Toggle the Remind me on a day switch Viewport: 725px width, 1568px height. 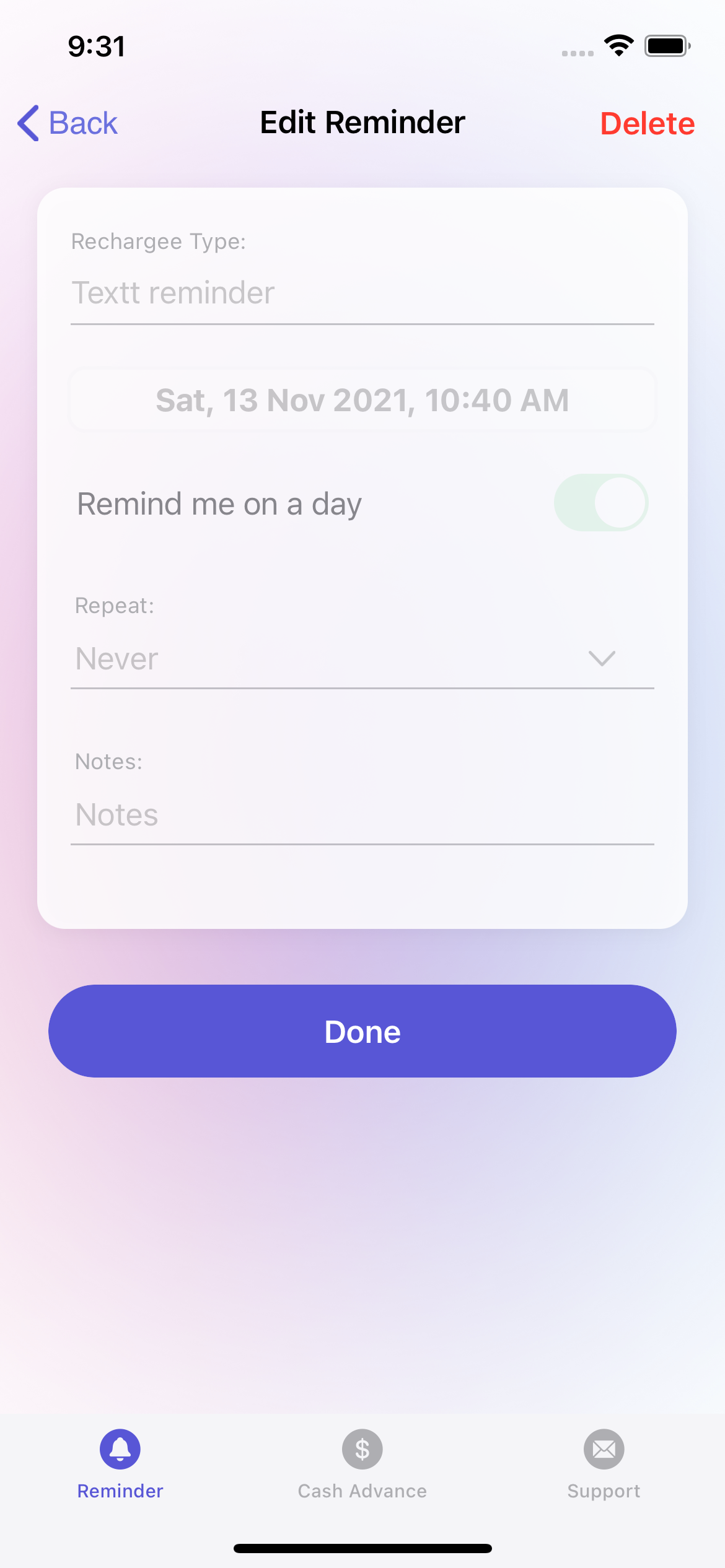pos(601,503)
